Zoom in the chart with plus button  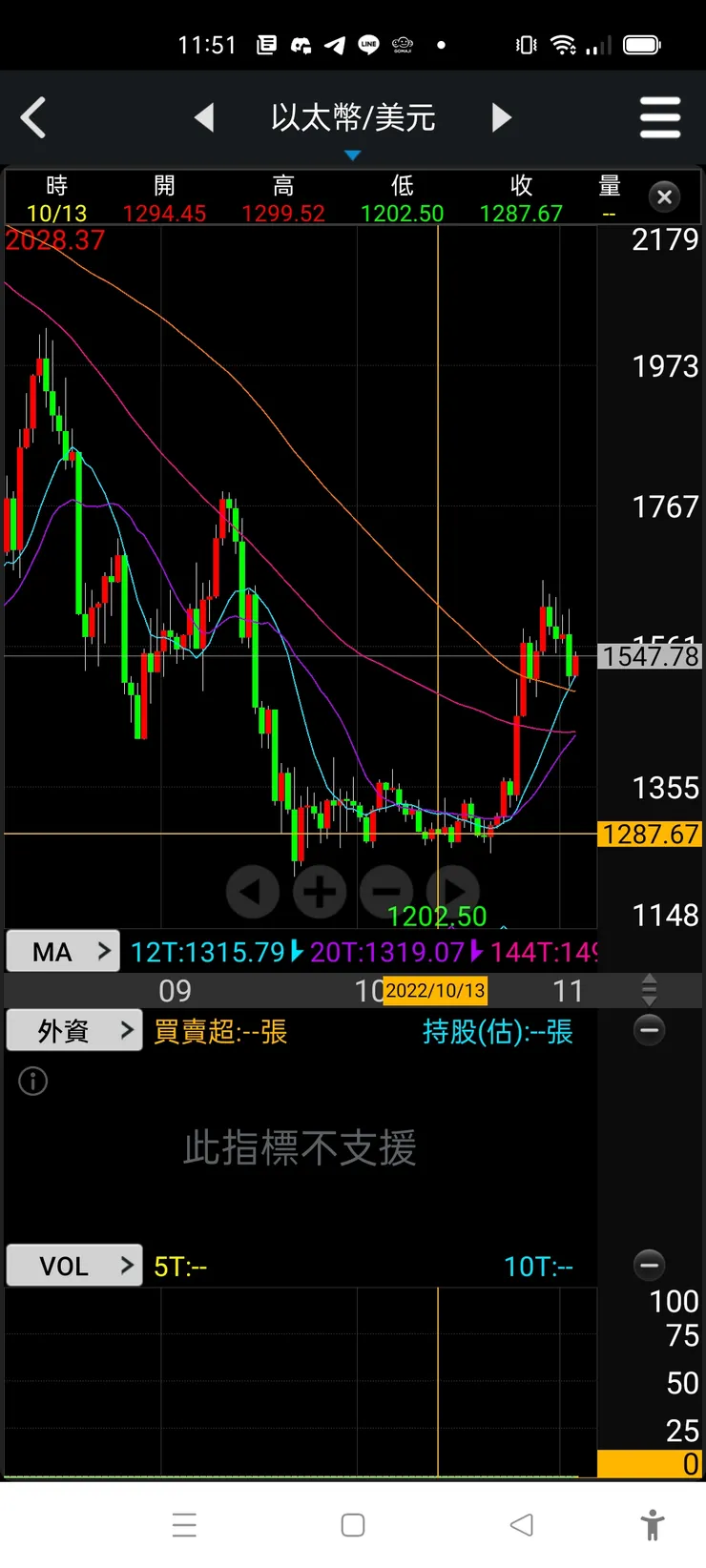320,892
